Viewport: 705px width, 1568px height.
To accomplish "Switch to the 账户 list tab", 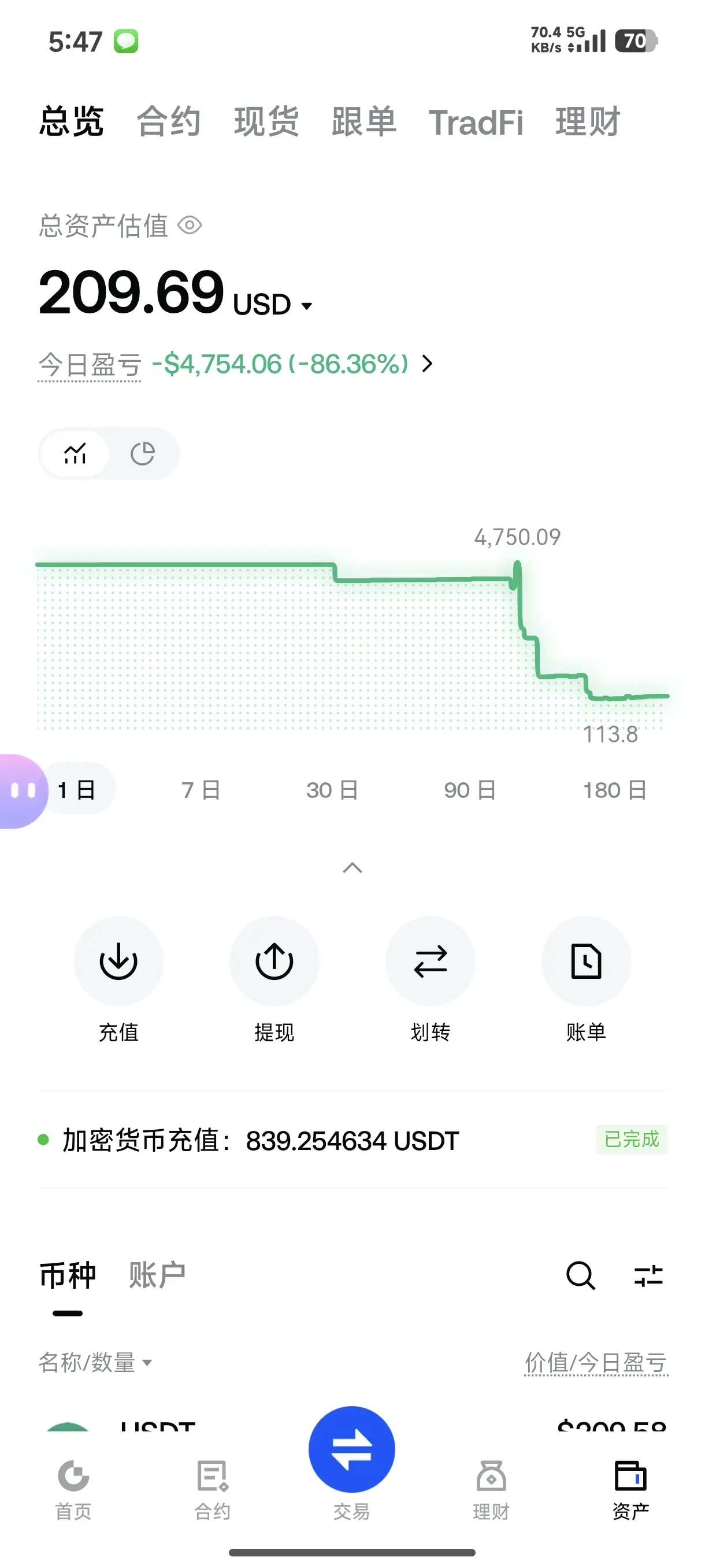I will point(157,1275).
